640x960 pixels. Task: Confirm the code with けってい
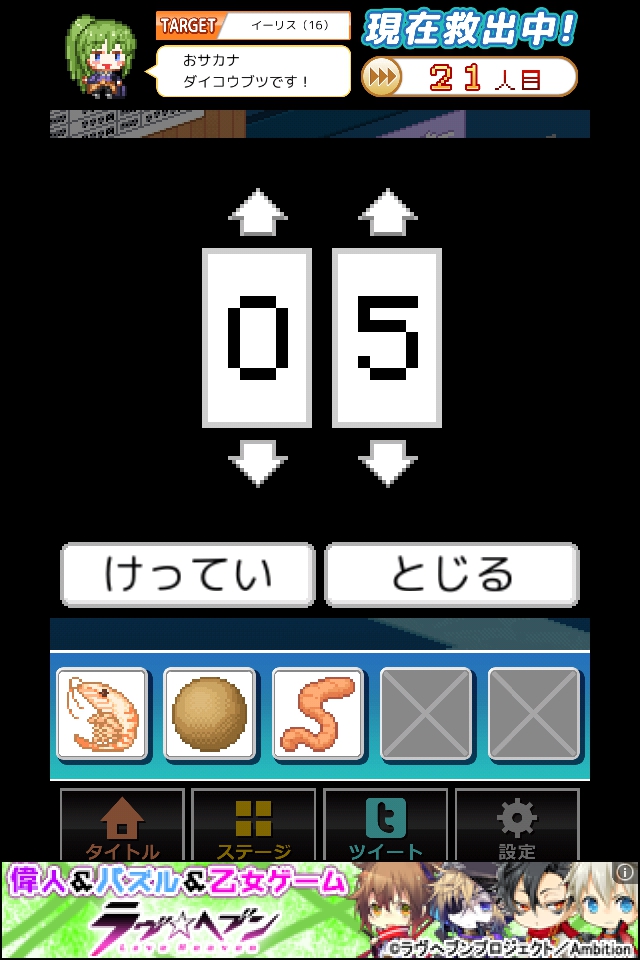pyautogui.click(x=188, y=575)
